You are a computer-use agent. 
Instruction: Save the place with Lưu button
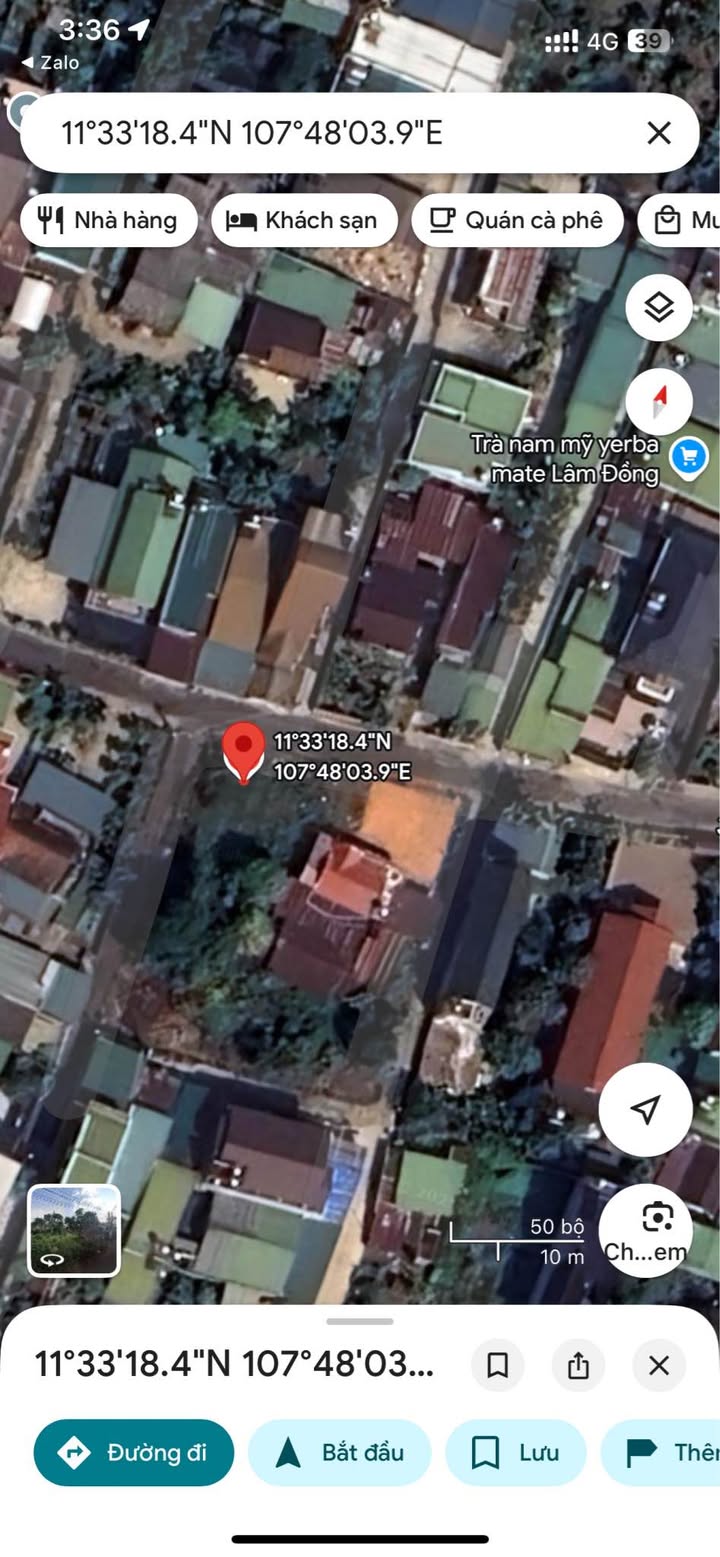(515, 1452)
